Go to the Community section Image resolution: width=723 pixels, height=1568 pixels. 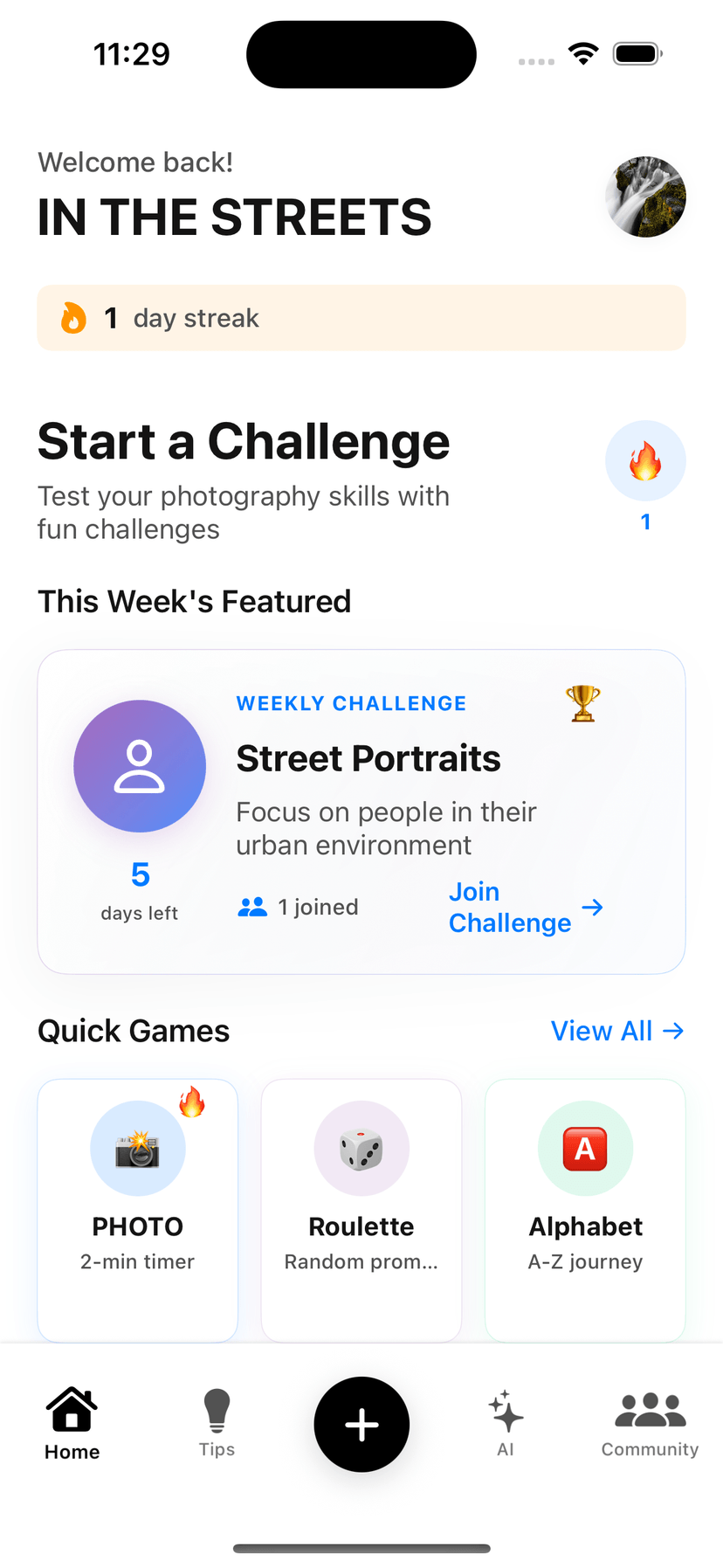tap(649, 1422)
